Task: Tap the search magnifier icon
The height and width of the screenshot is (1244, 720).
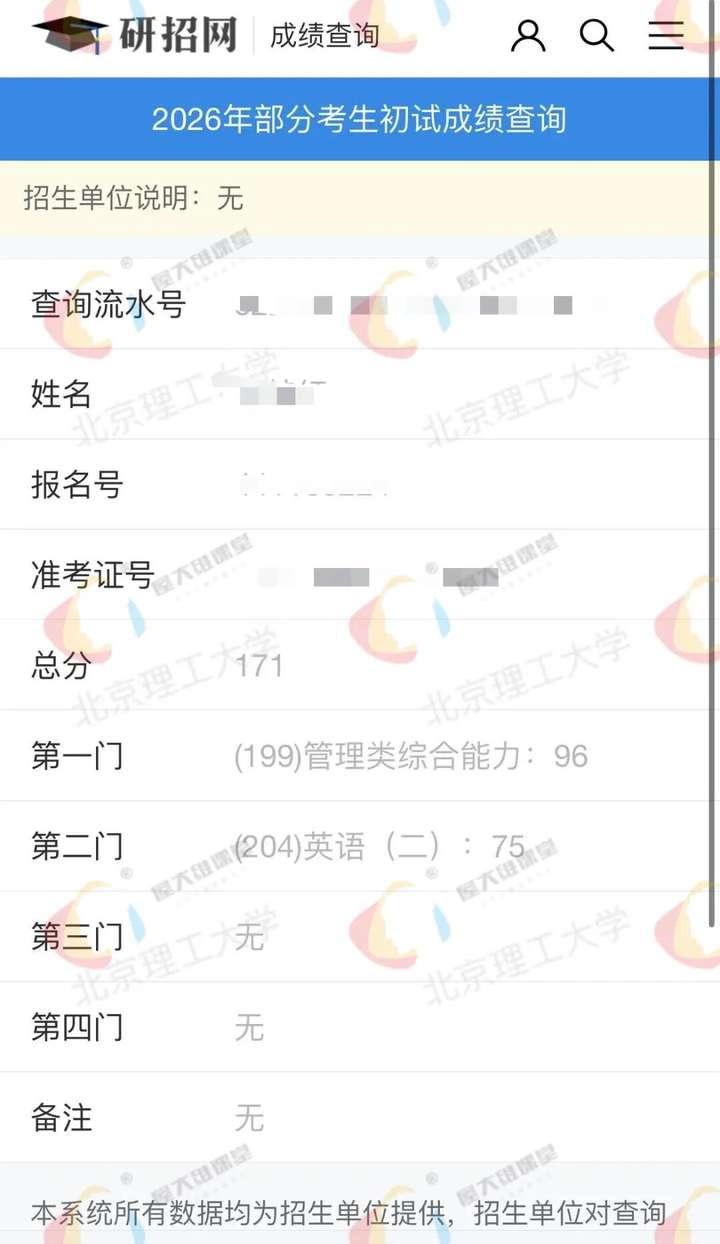Action: (x=597, y=35)
